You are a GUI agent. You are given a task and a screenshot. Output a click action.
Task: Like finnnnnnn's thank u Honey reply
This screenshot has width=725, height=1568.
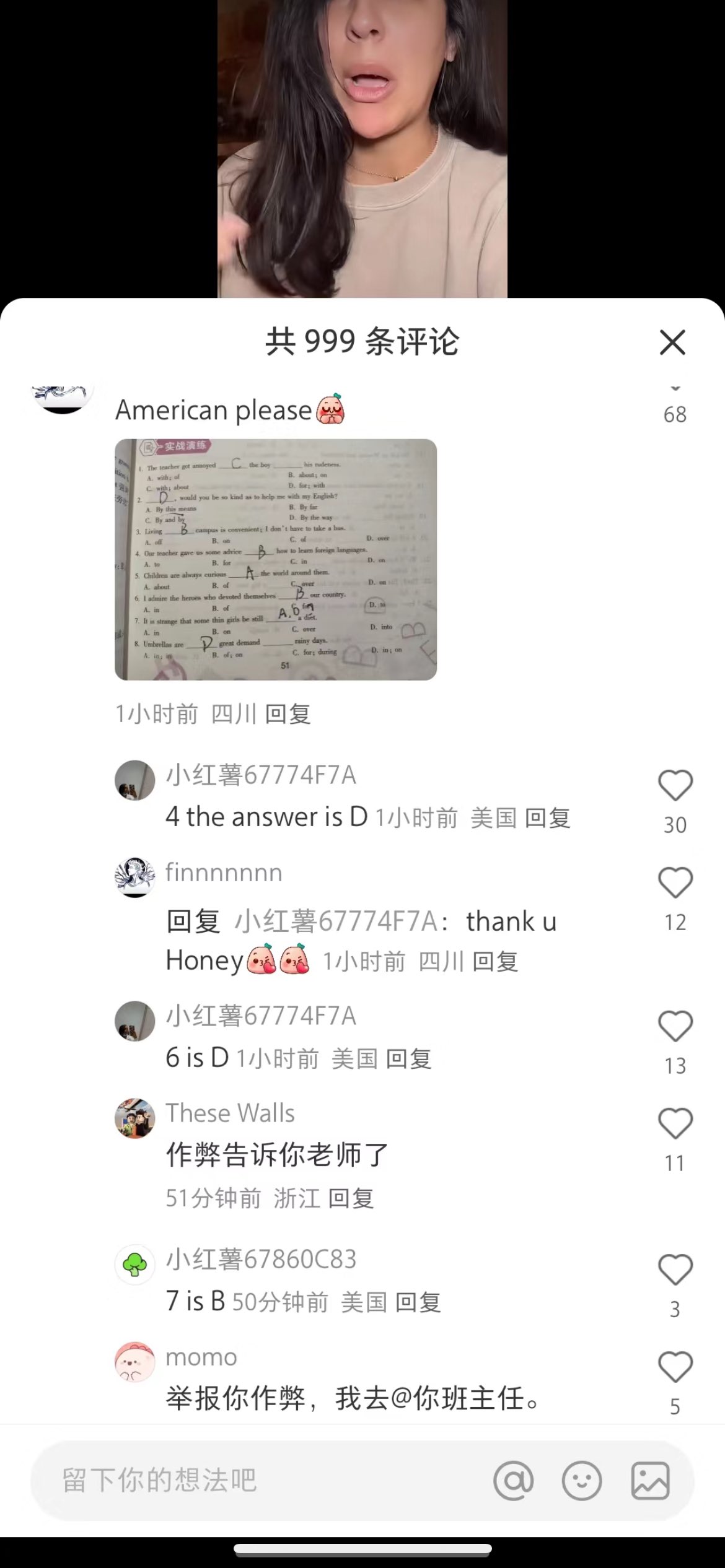click(675, 882)
